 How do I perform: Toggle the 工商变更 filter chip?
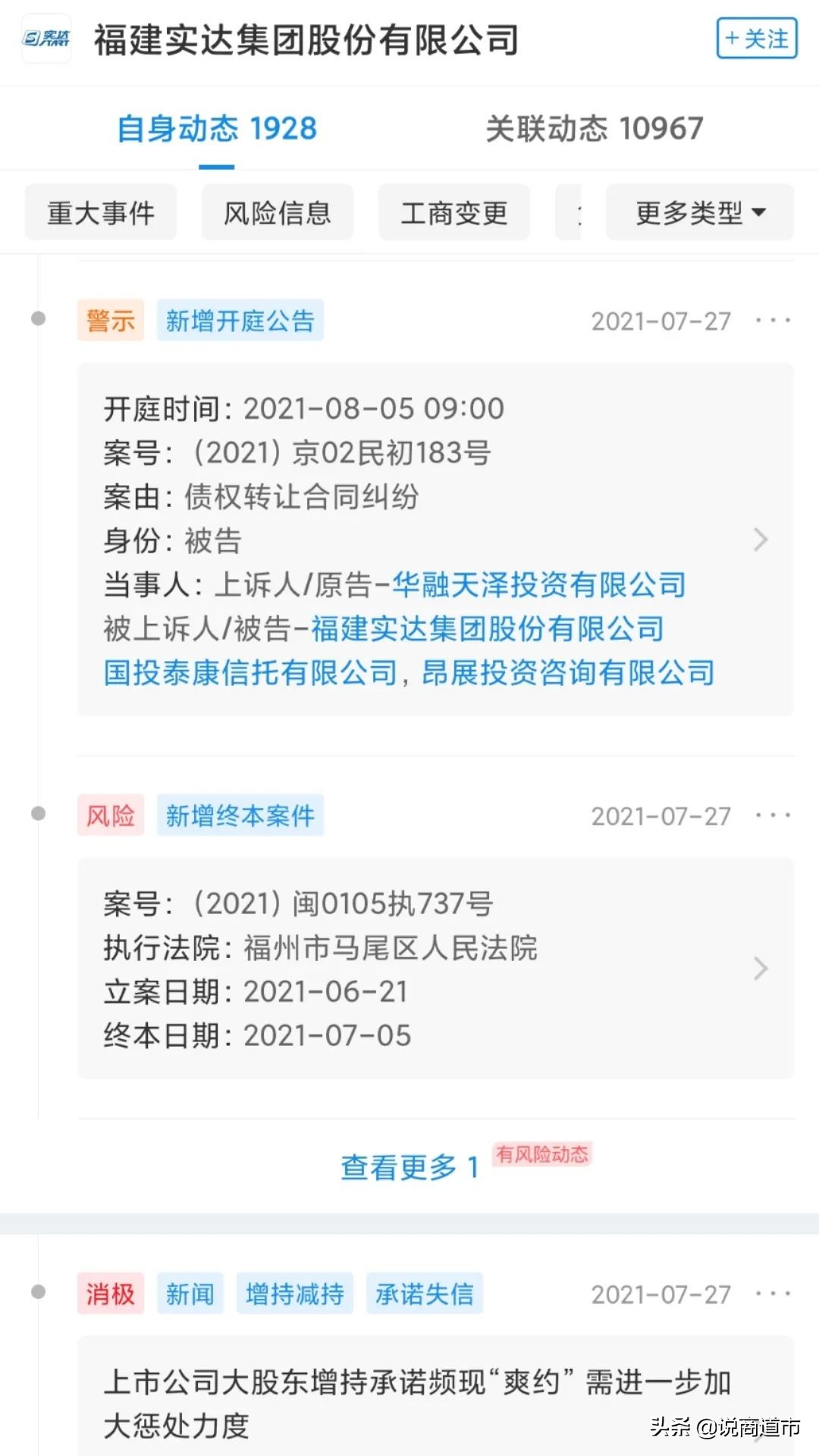(453, 213)
